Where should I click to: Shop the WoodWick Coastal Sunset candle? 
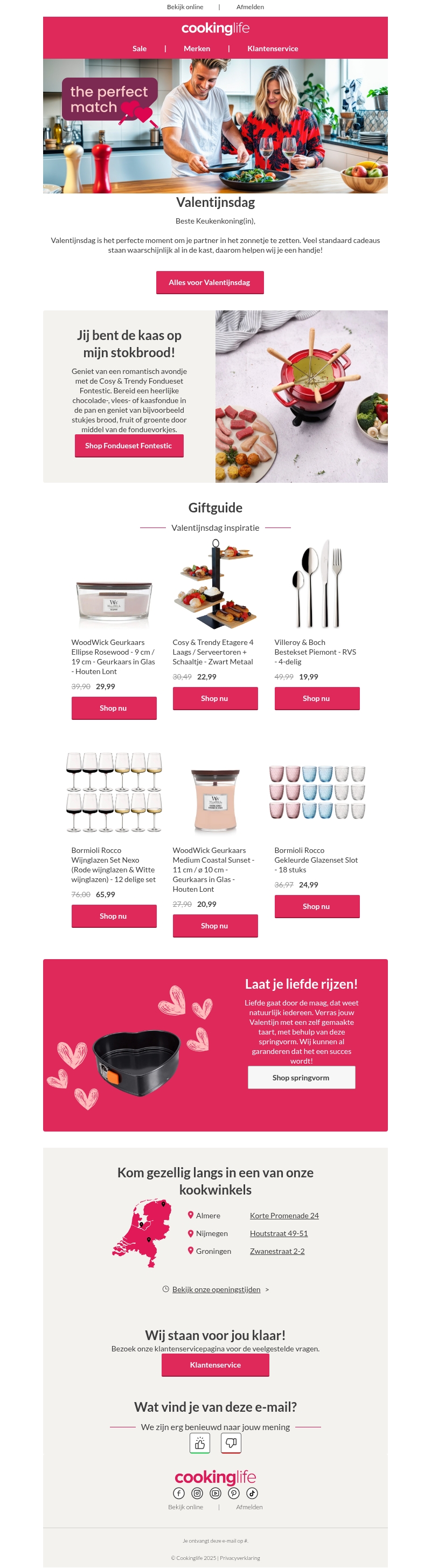(x=215, y=926)
